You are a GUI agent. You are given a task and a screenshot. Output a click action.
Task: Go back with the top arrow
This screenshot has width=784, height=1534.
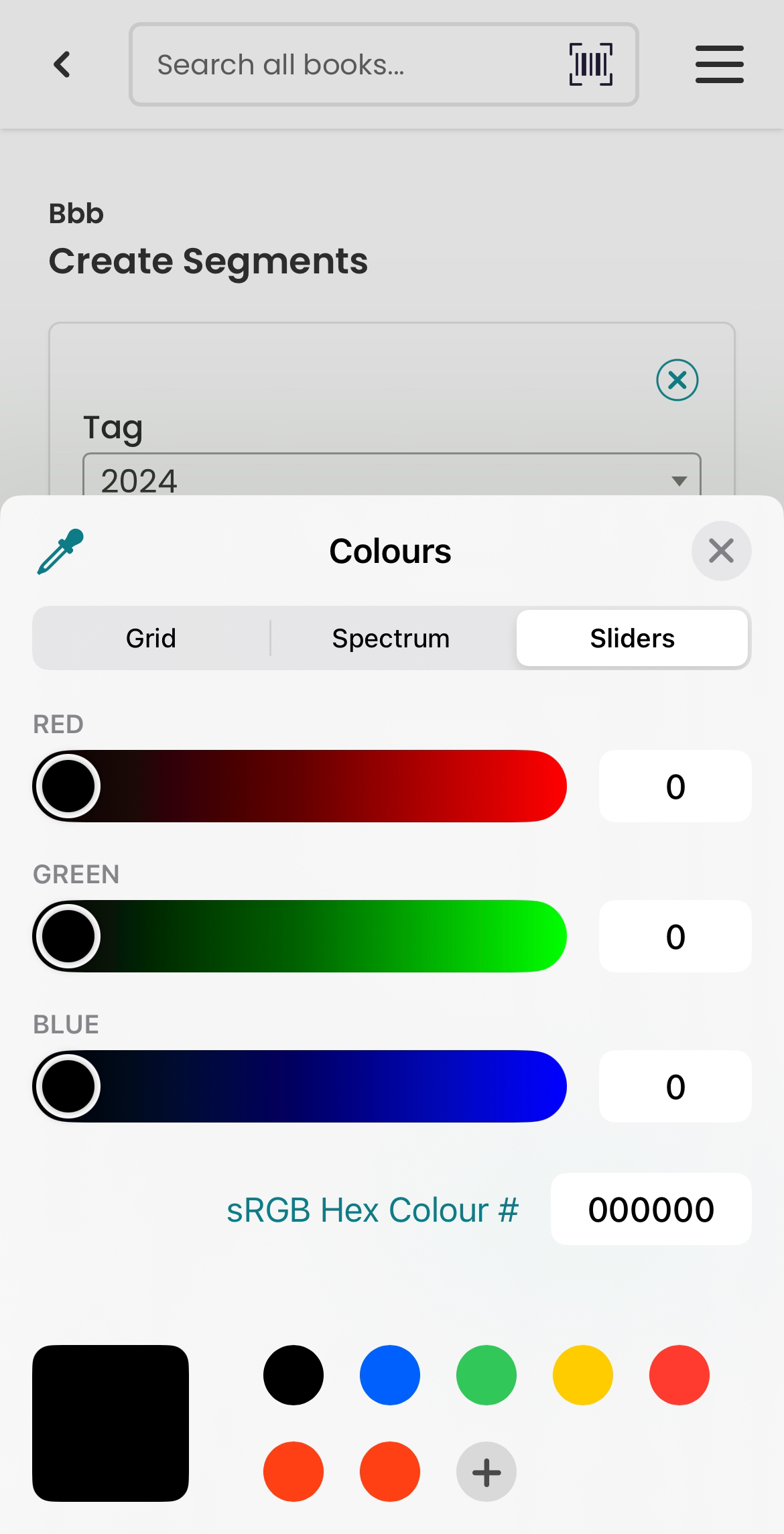point(62,64)
